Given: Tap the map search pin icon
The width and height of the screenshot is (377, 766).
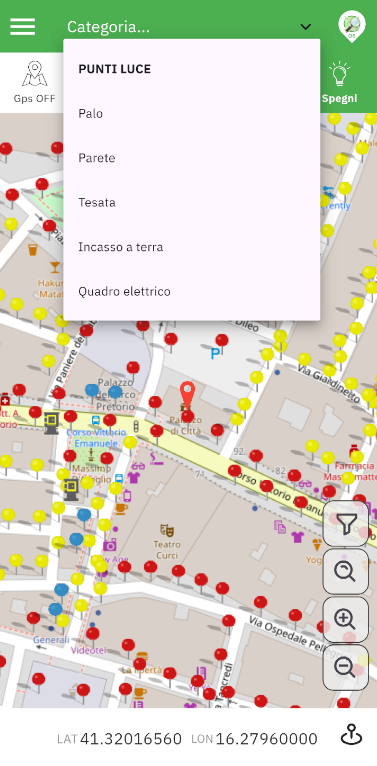Looking at the screenshot, I should pos(352,26).
